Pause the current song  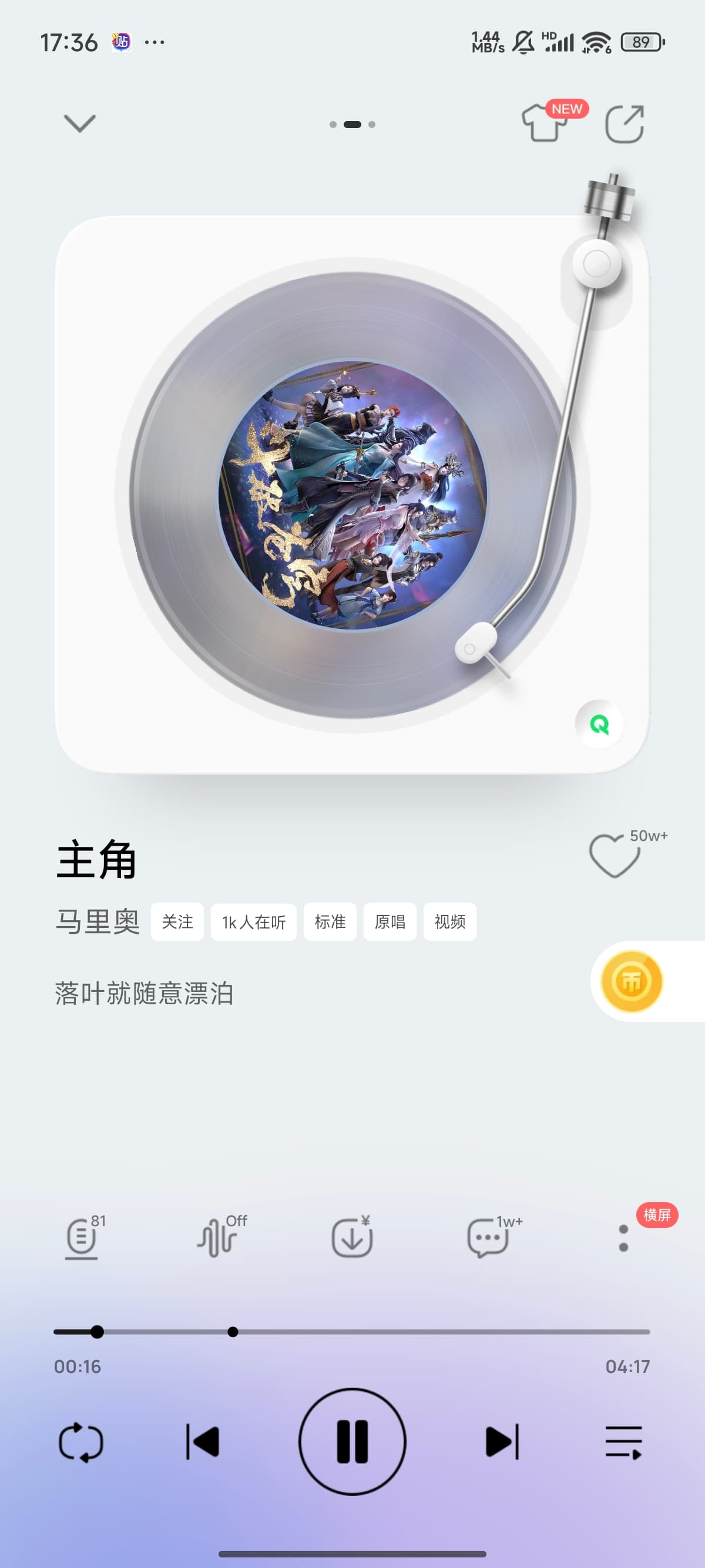click(x=352, y=1442)
